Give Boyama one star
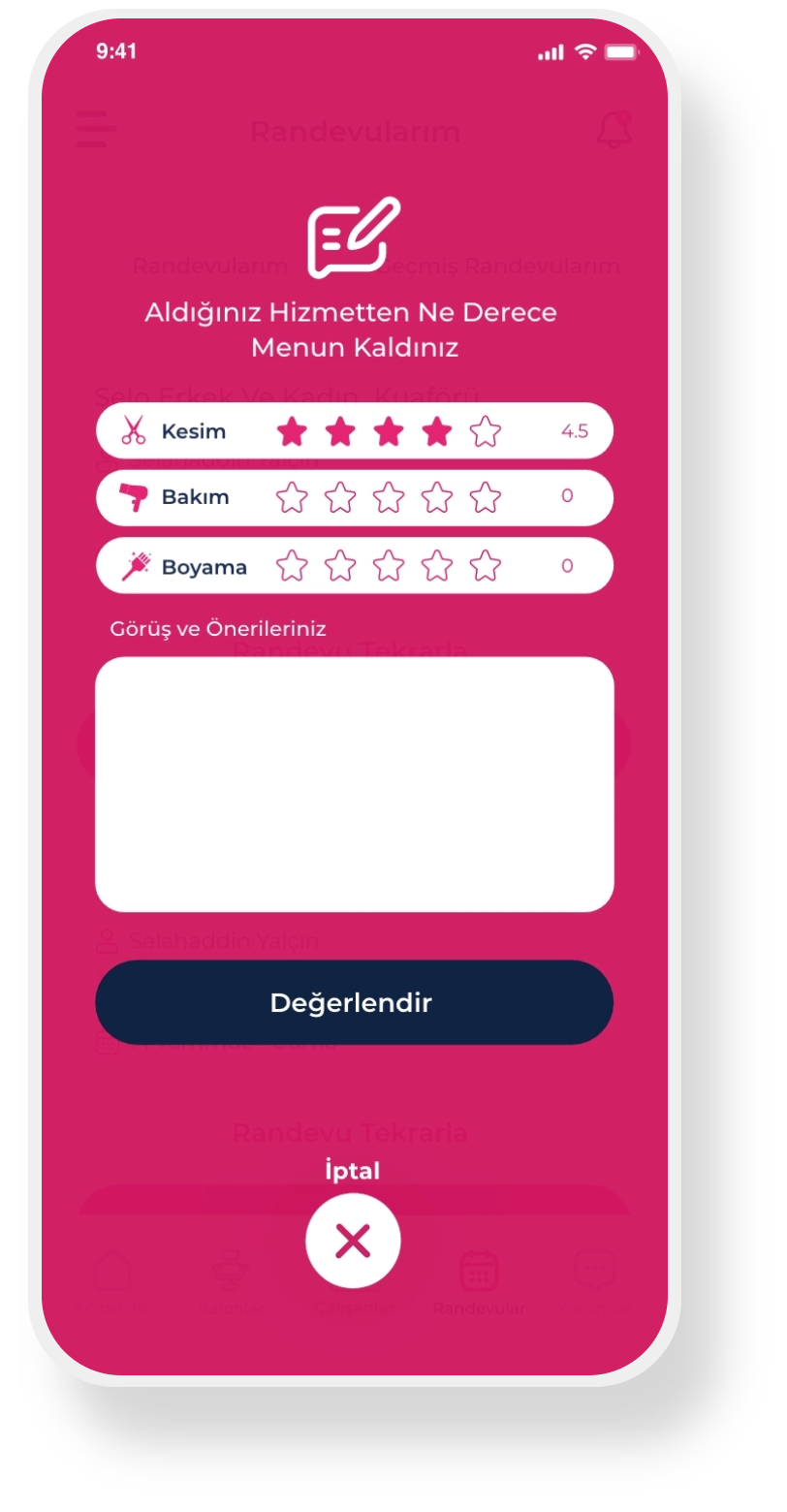Screen dimensions: 787x1512 [x=292, y=565]
